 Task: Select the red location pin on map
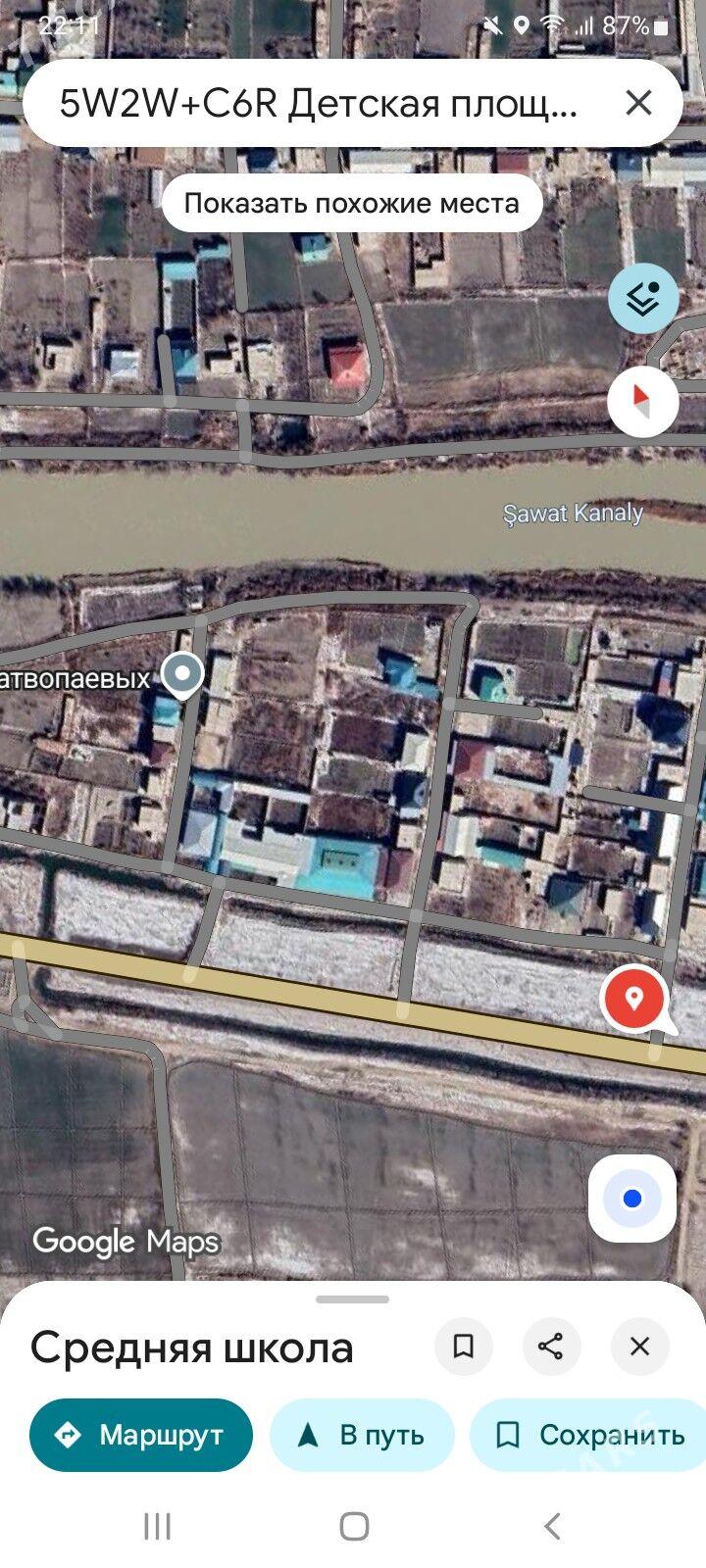click(x=634, y=999)
